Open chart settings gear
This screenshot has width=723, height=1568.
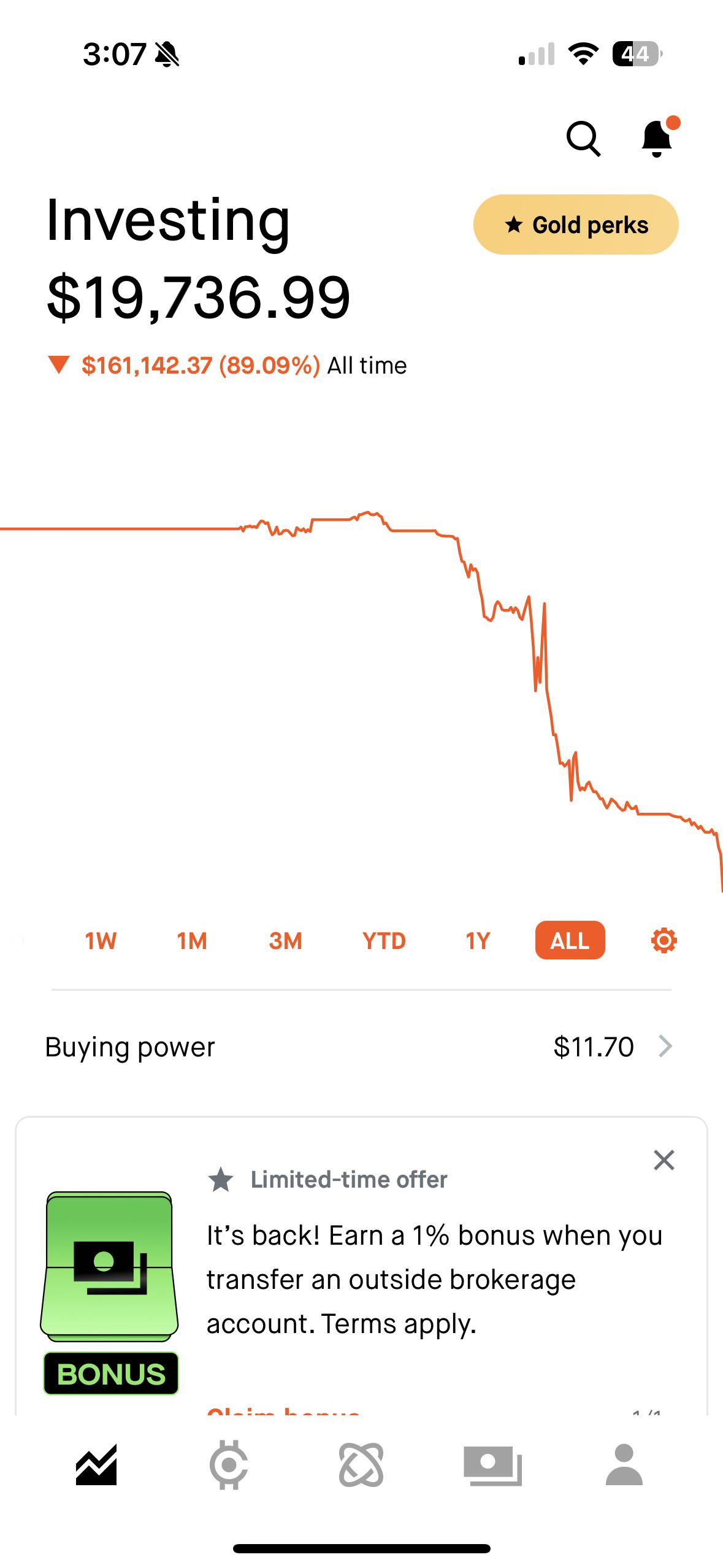pos(664,940)
